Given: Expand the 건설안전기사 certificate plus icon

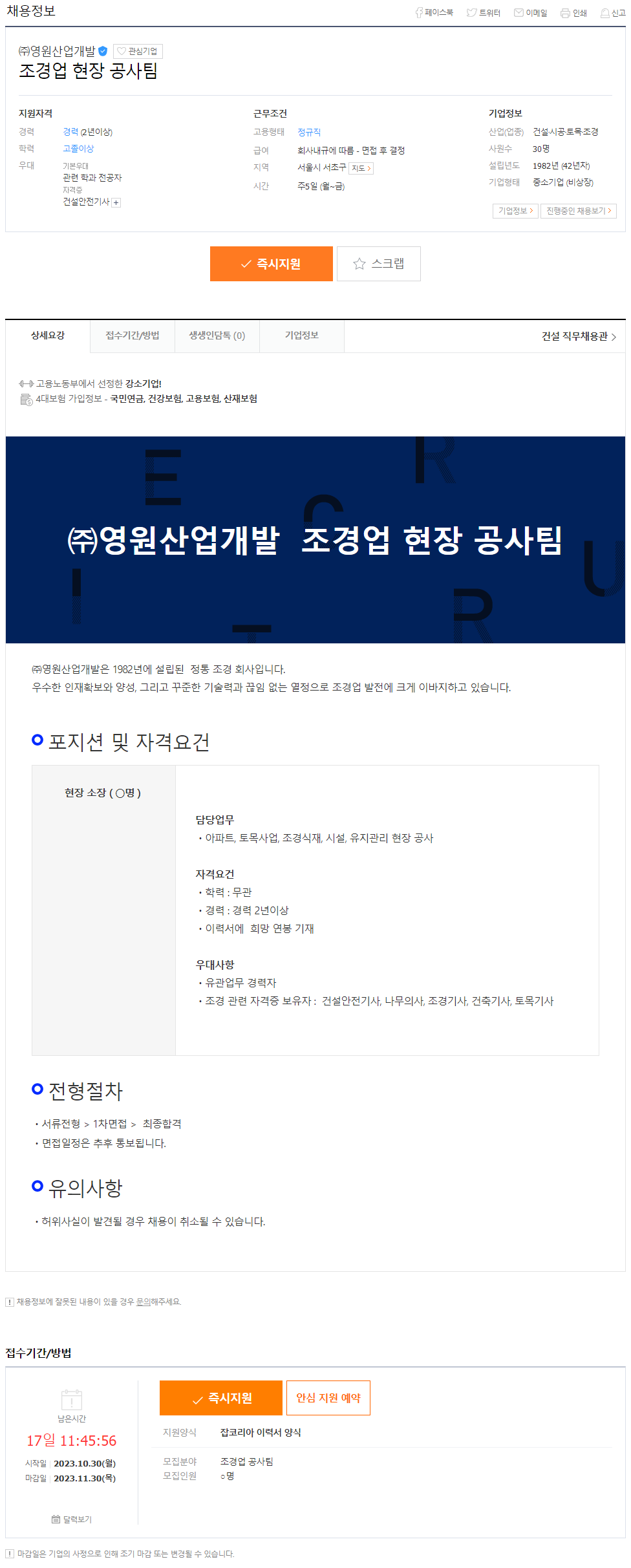Looking at the screenshot, I should click(116, 203).
